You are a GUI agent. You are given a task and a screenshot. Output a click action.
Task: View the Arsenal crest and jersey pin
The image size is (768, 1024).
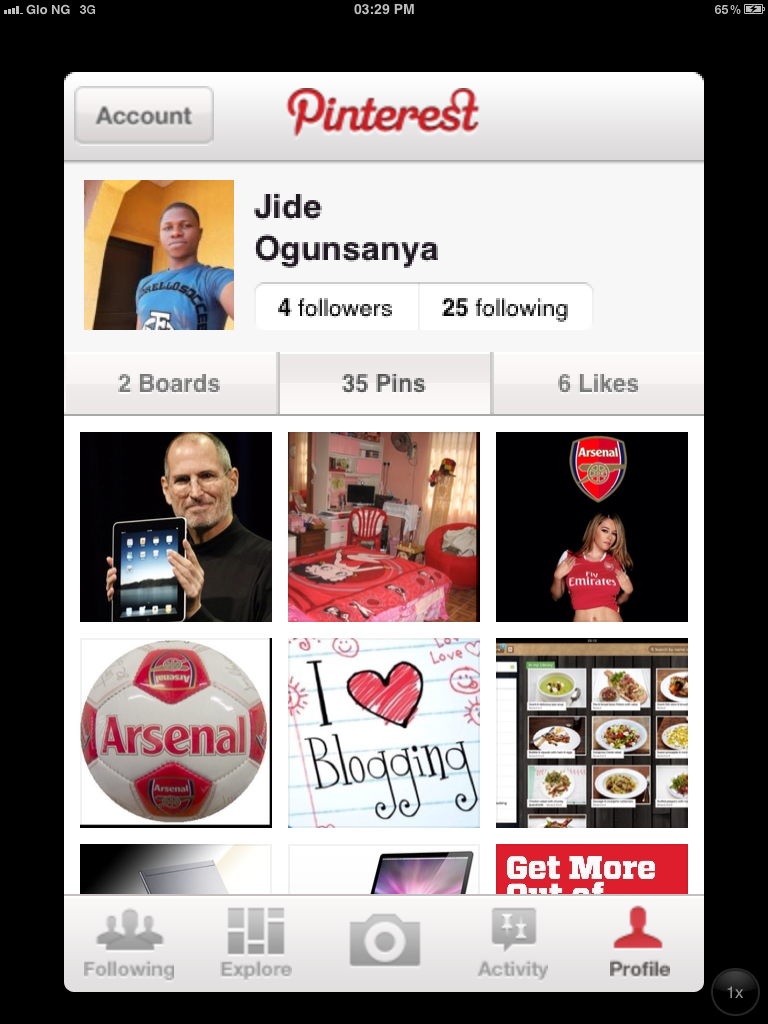point(592,527)
